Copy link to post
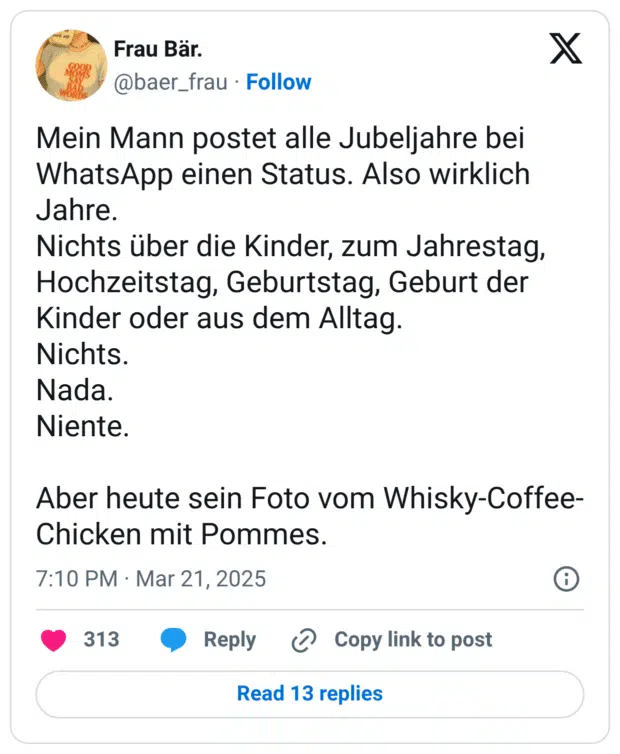 pyautogui.click(x=392, y=640)
